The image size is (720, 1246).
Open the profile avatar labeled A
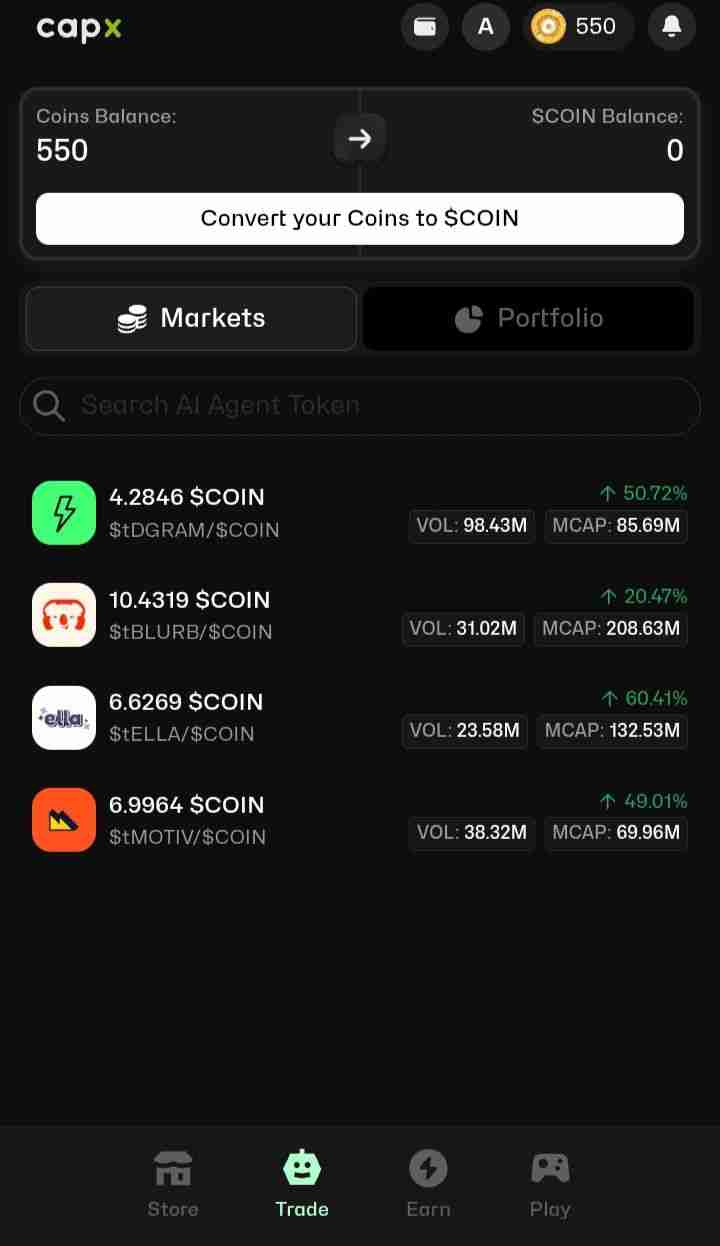pos(486,27)
